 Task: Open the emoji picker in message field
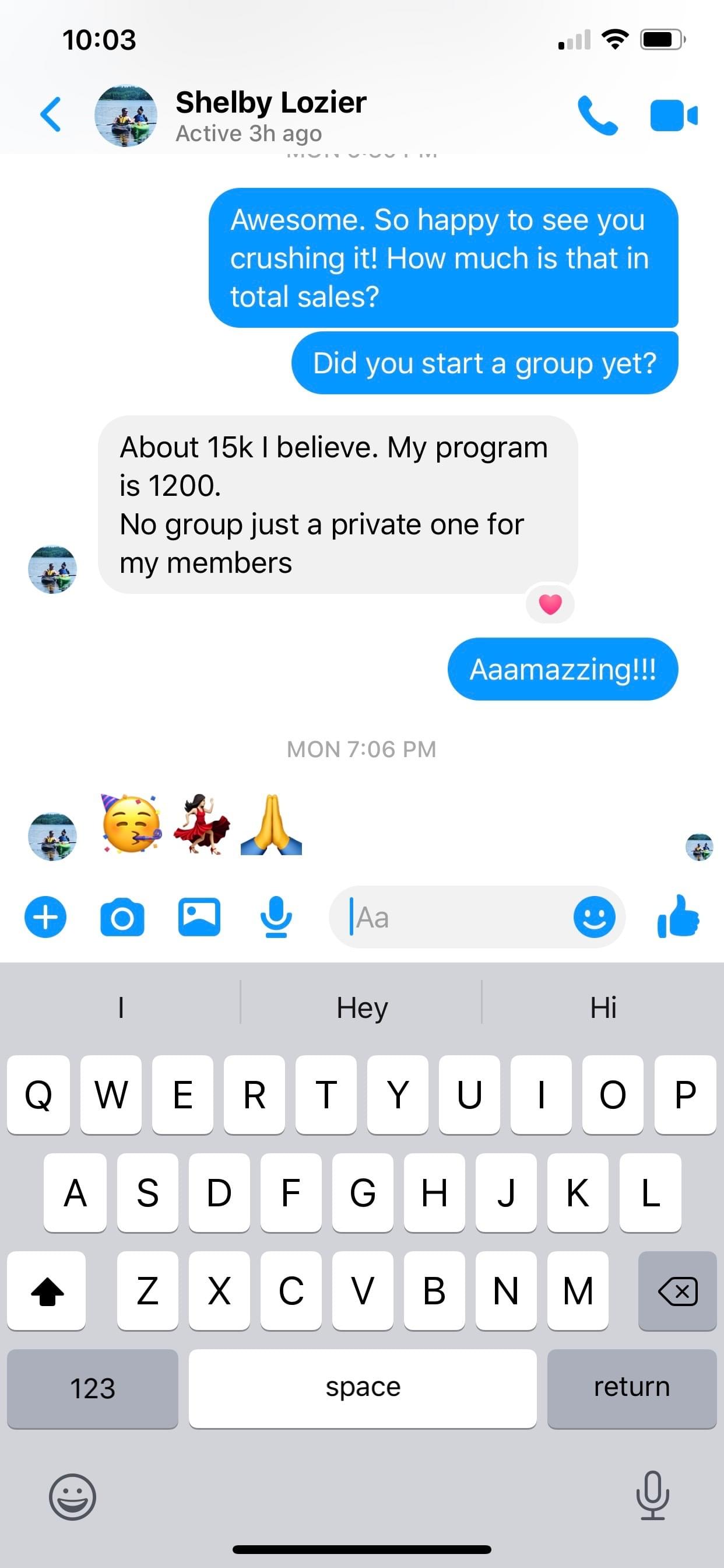tap(594, 916)
